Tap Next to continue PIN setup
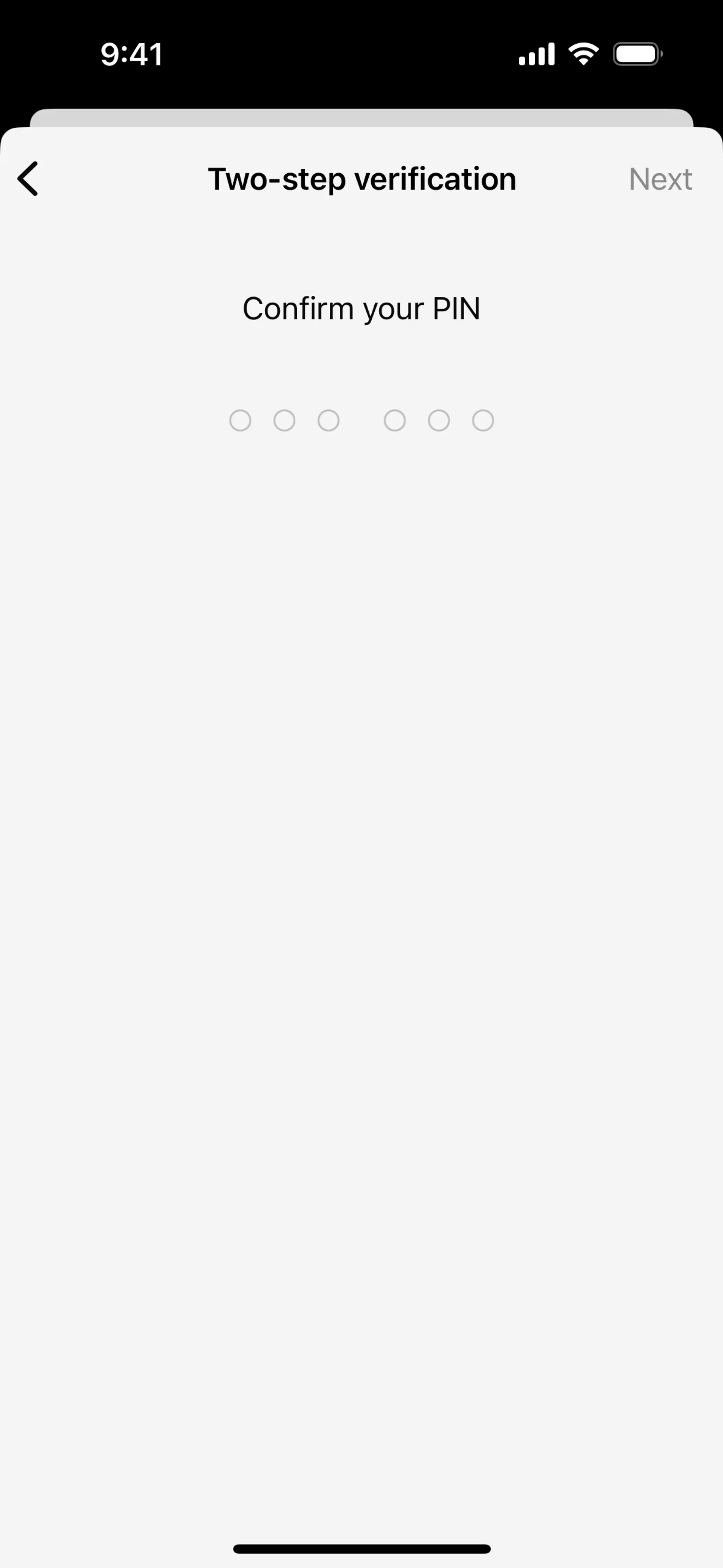Image resolution: width=723 pixels, height=1568 pixels. (660, 179)
